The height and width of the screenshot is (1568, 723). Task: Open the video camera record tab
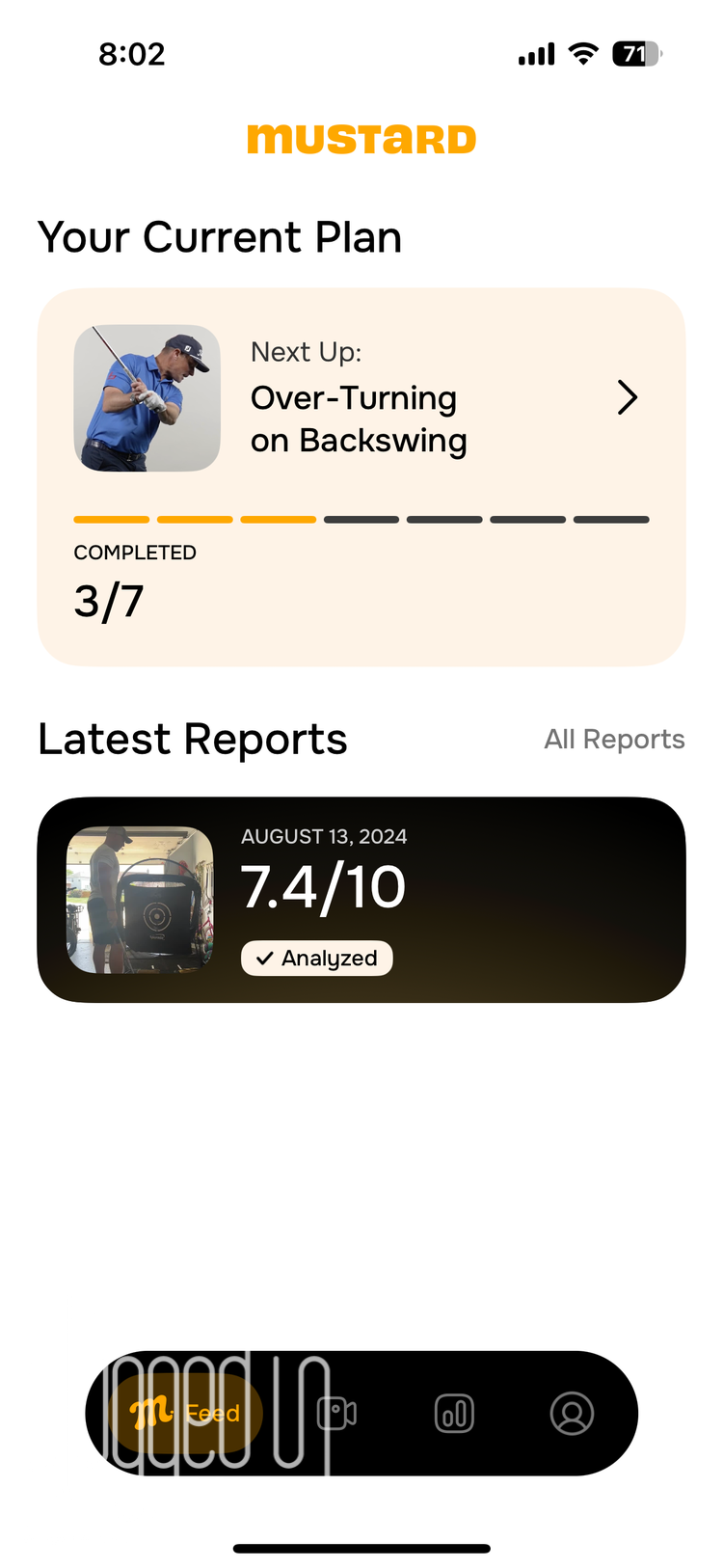pyautogui.click(x=337, y=1414)
